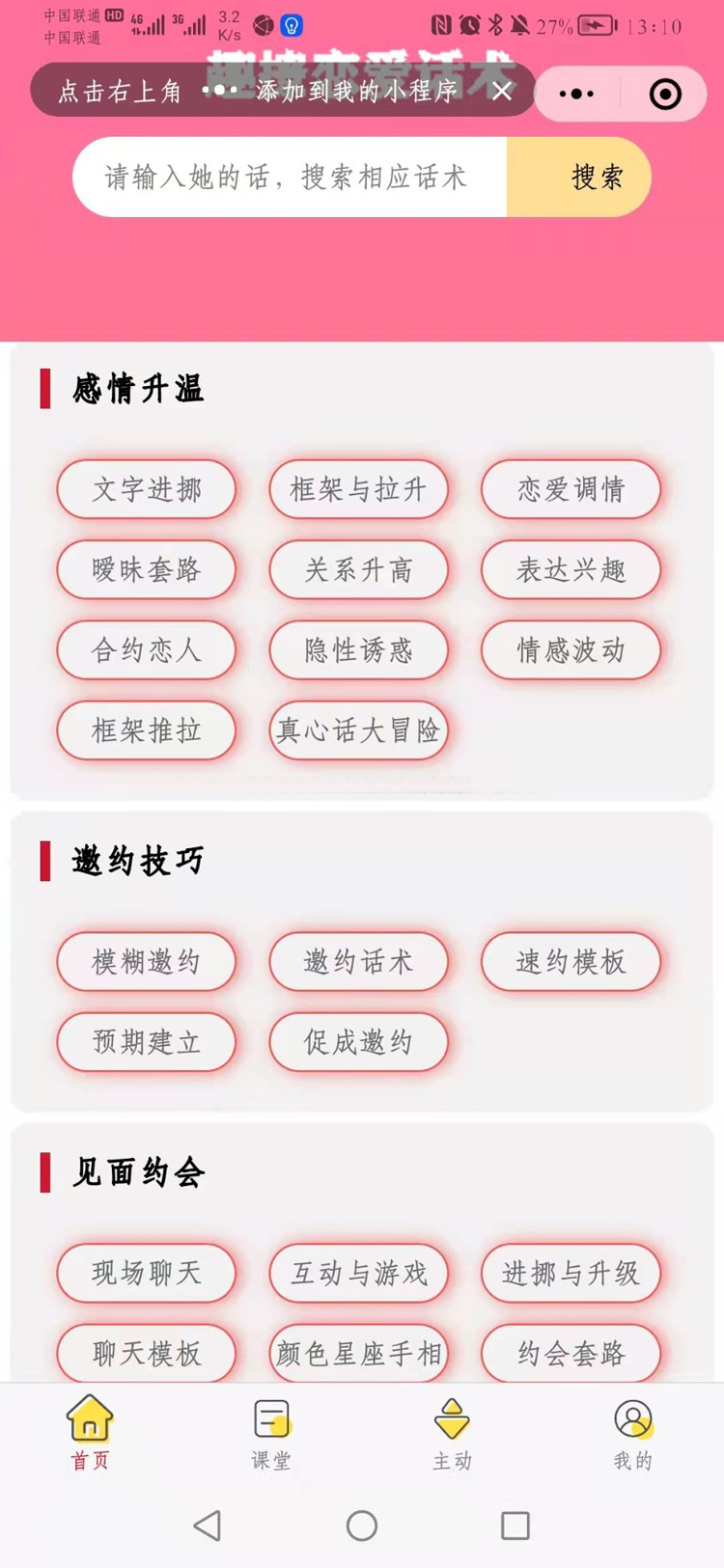
Task: Switch to the 课堂 tab
Action: click(271, 1434)
